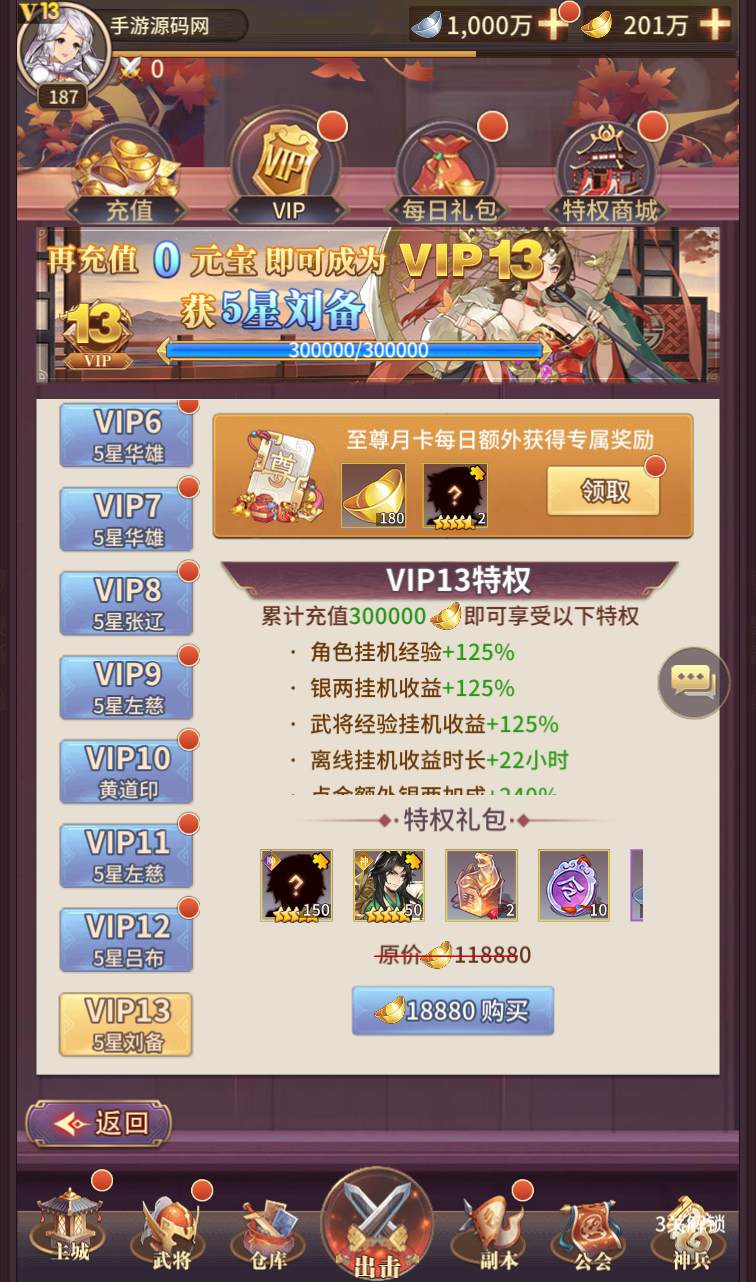Go back with the 返回 button
Screen dimensions: 756x1282
pyautogui.click(x=99, y=1124)
